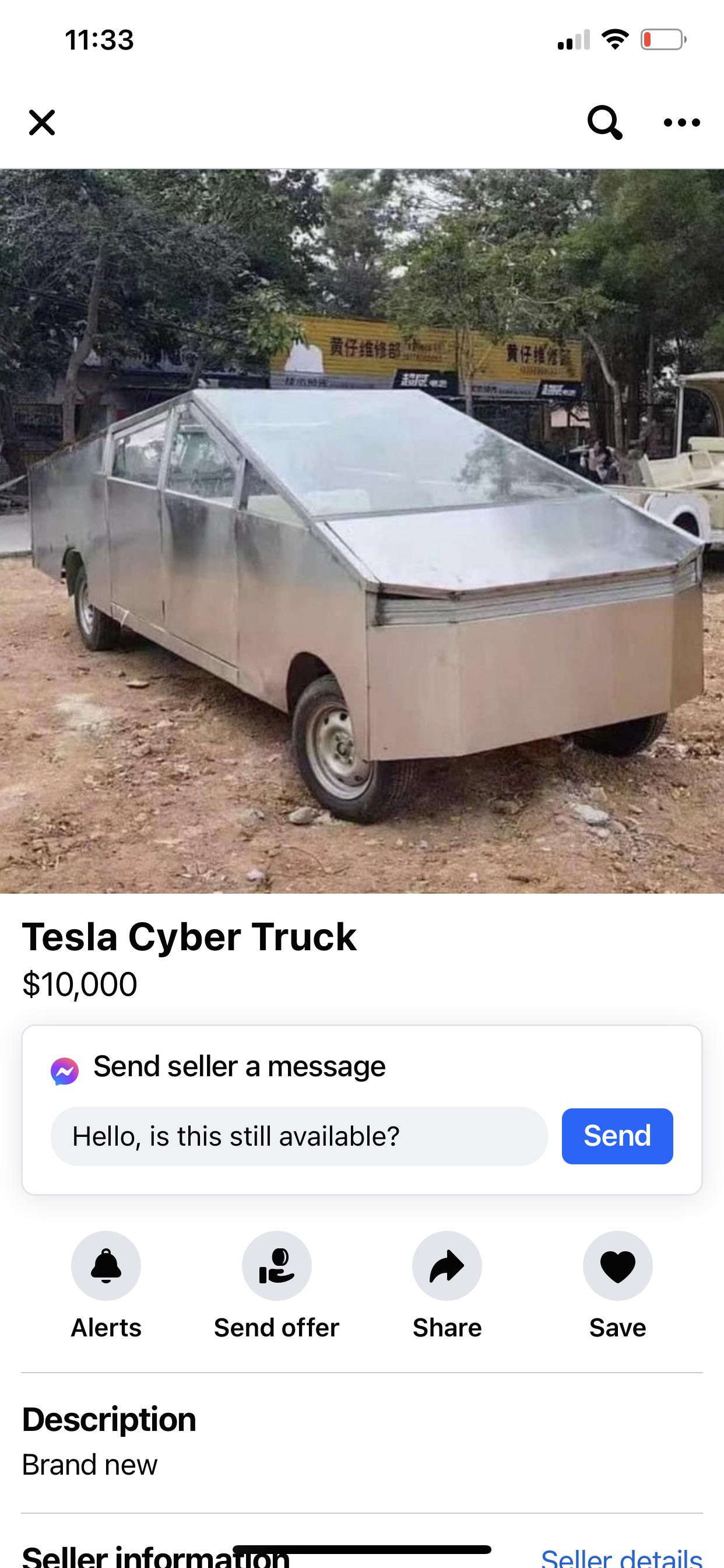Screen dimensions: 724x1568
Task: Send the message to the seller
Action: click(x=617, y=1136)
